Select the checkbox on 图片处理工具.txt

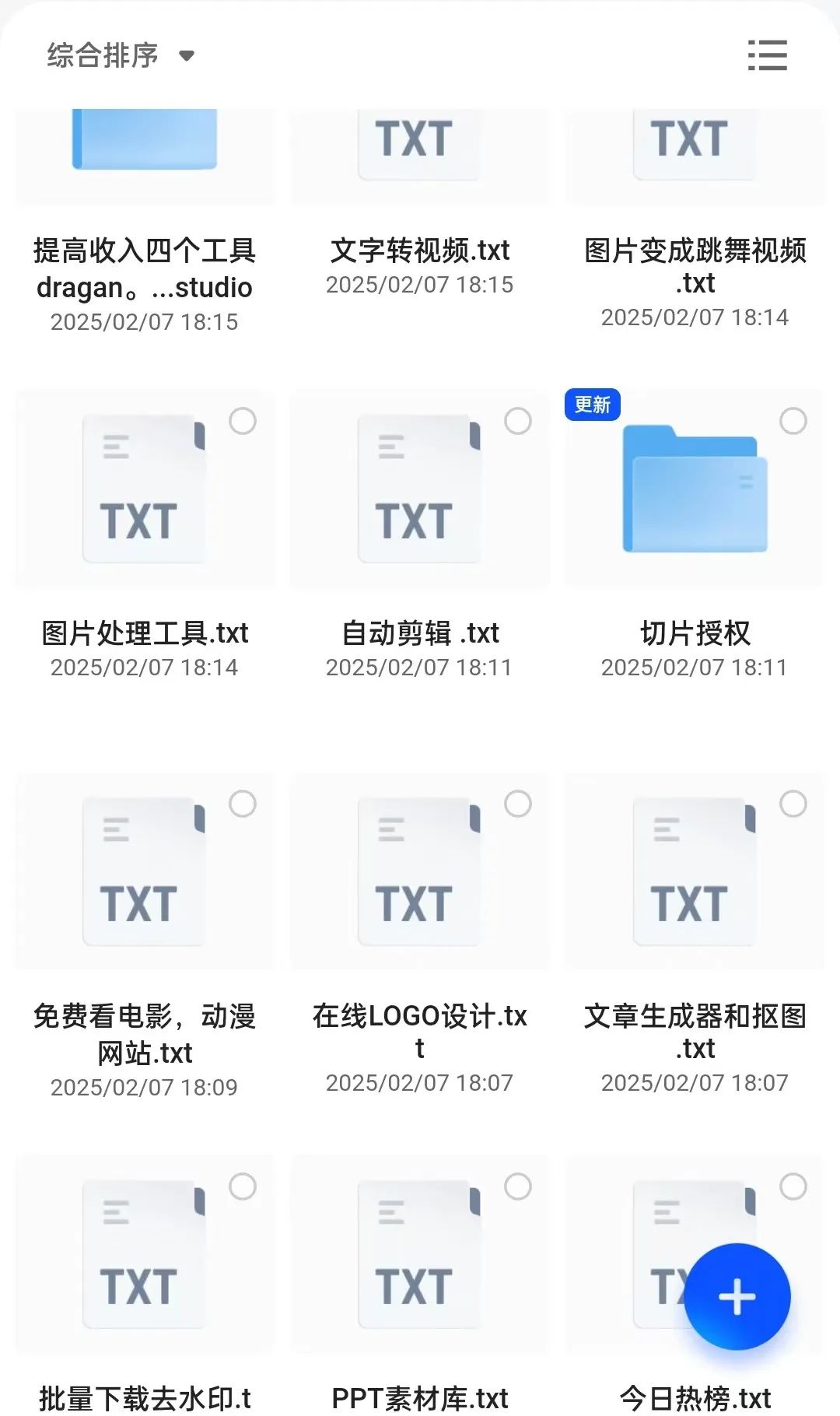coord(243,421)
